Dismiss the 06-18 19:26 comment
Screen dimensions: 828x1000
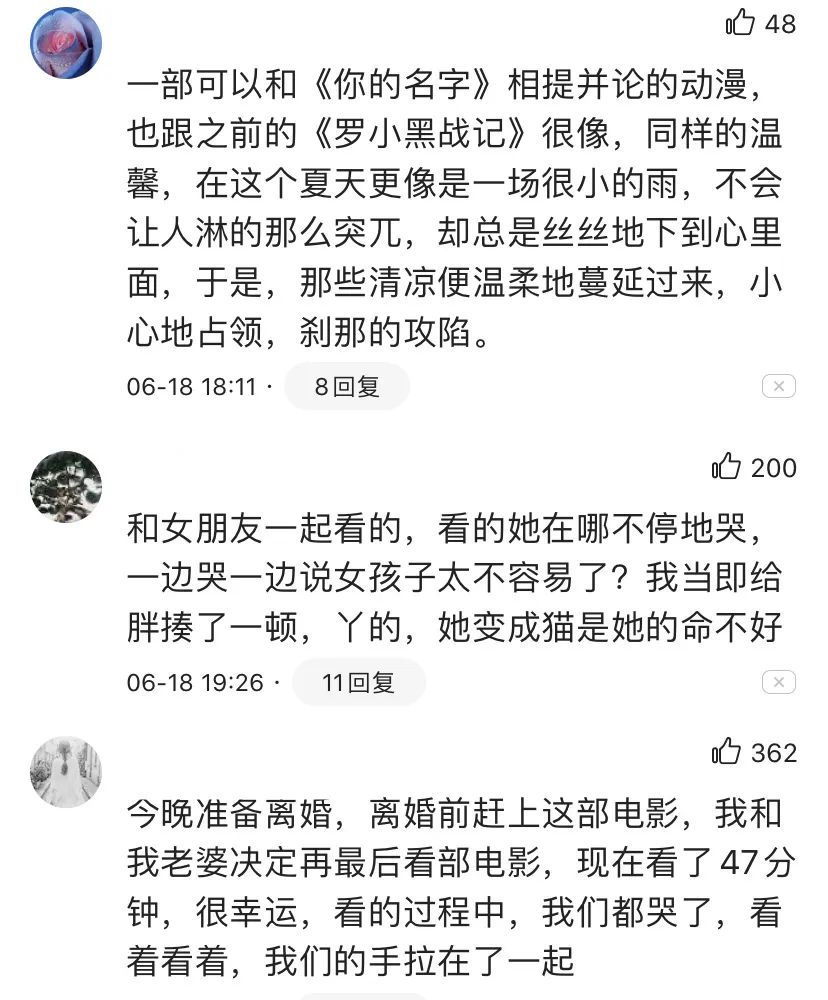coord(778,683)
